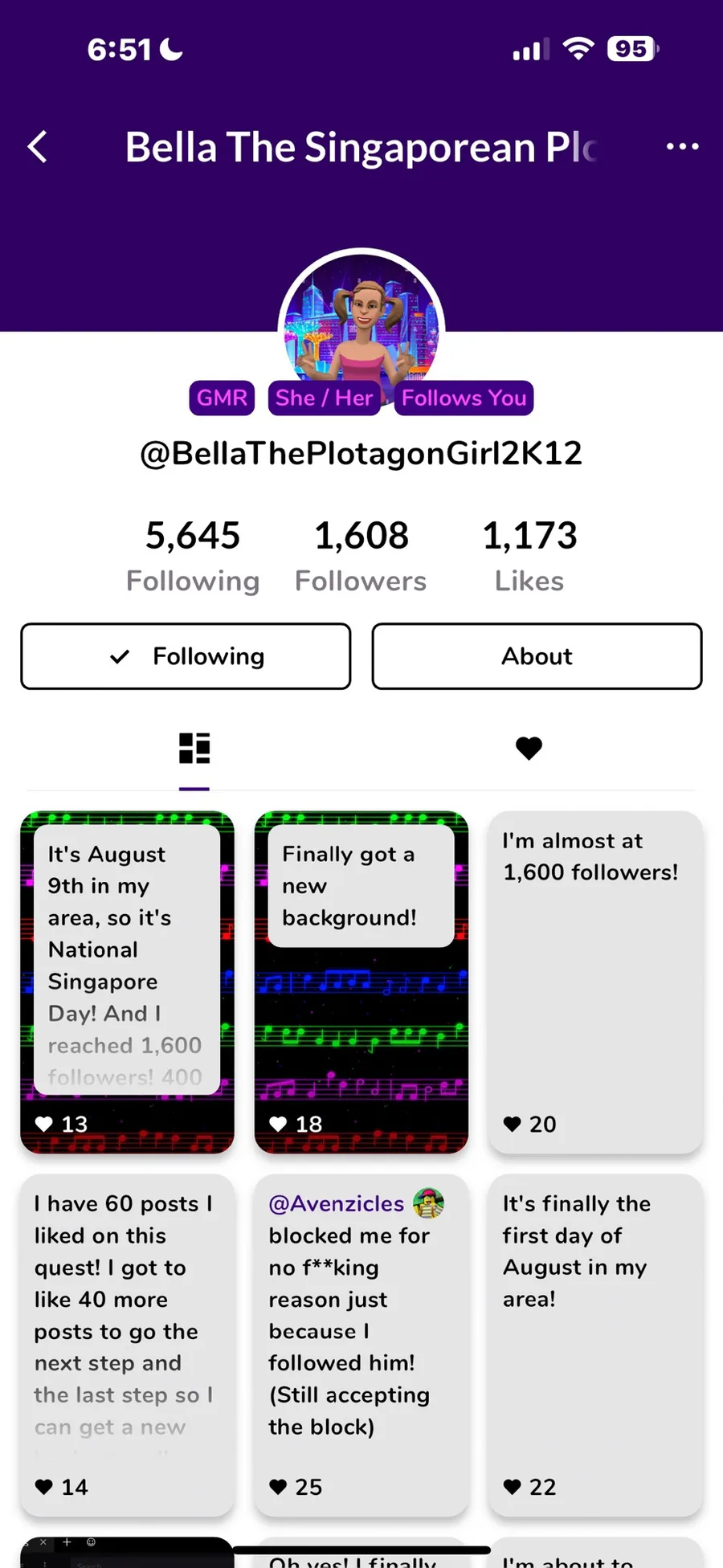The height and width of the screenshot is (1568, 723).
Task: Open the "Finally got a new background!" post
Action: tap(361, 982)
